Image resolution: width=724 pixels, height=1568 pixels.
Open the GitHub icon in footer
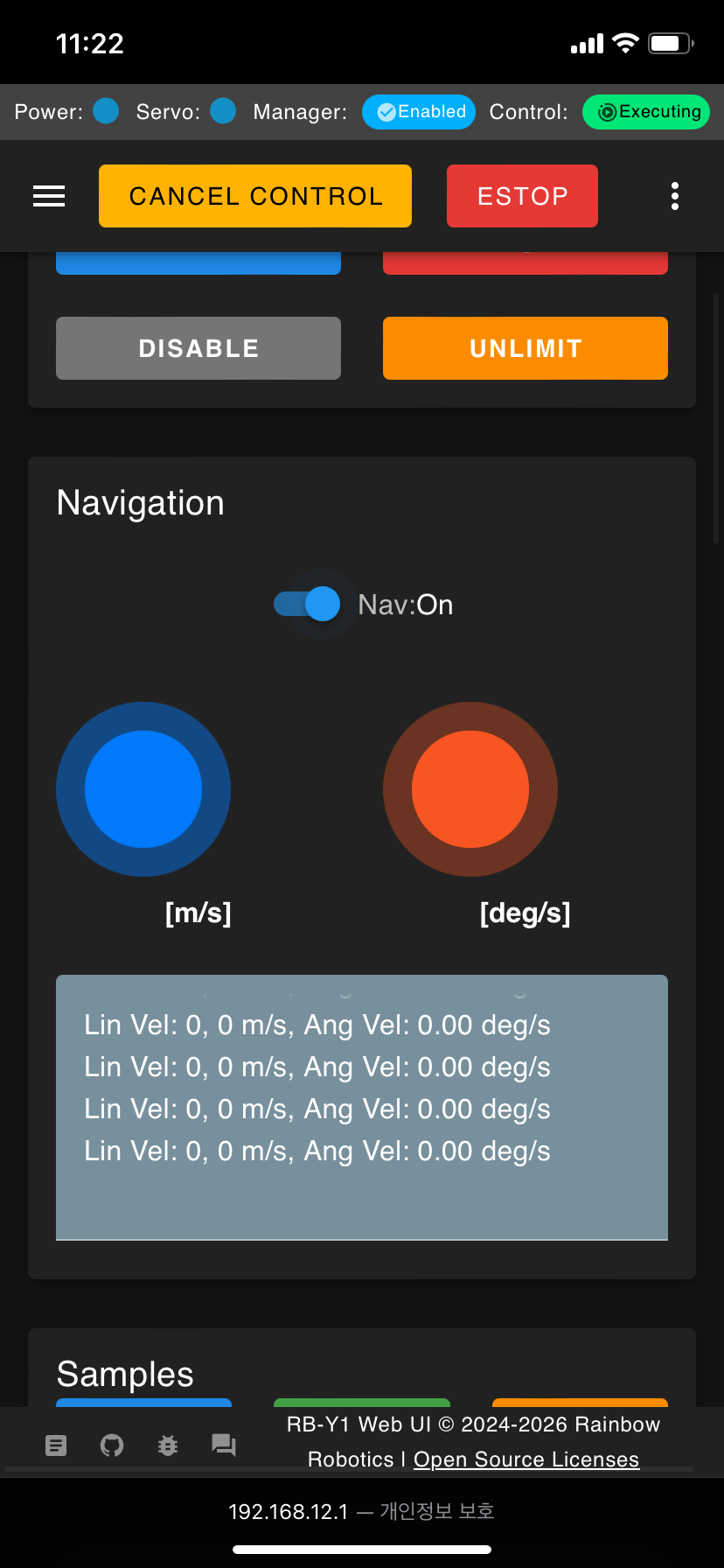click(112, 1445)
